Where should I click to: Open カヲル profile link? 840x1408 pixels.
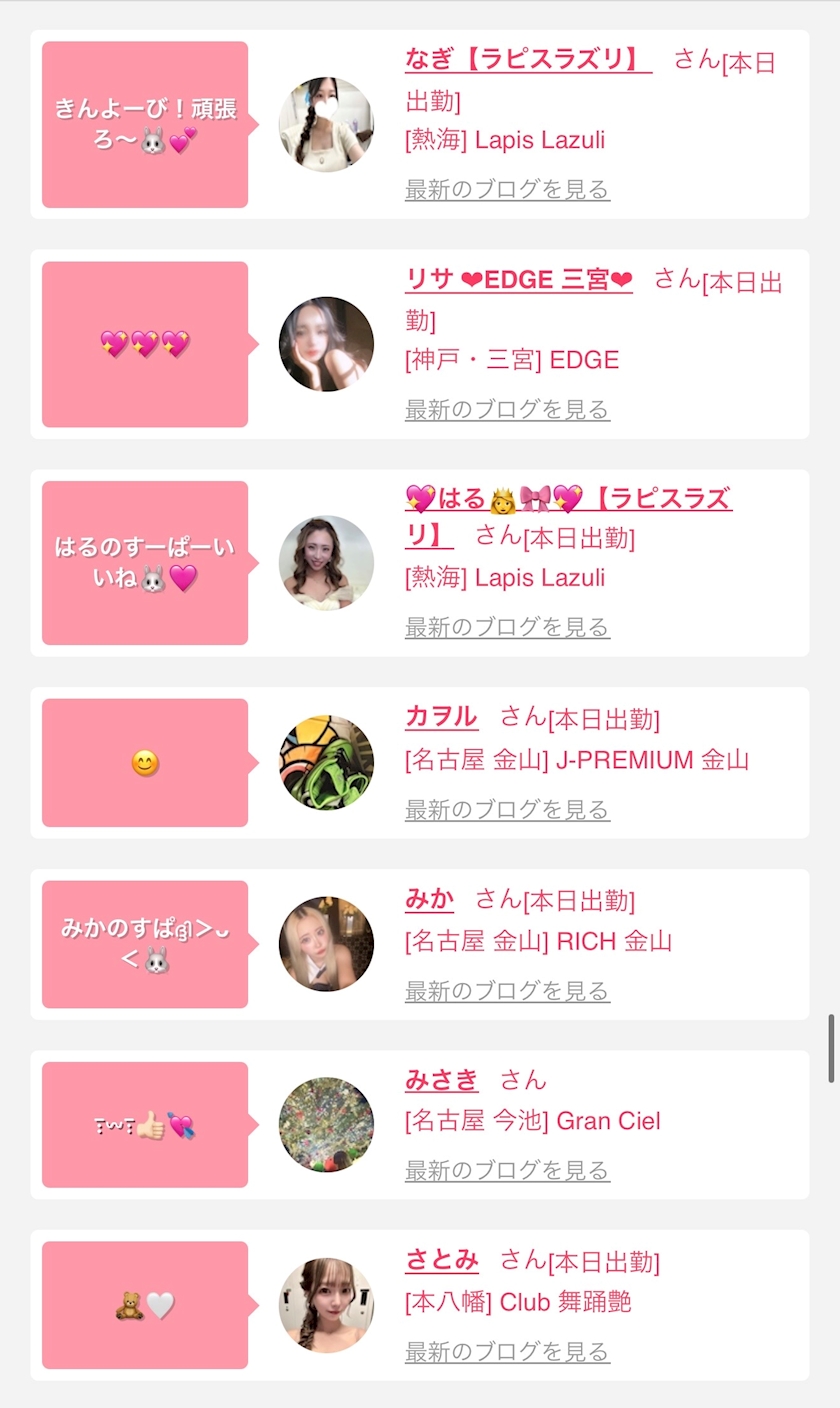pyautogui.click(x=441, y=716)
